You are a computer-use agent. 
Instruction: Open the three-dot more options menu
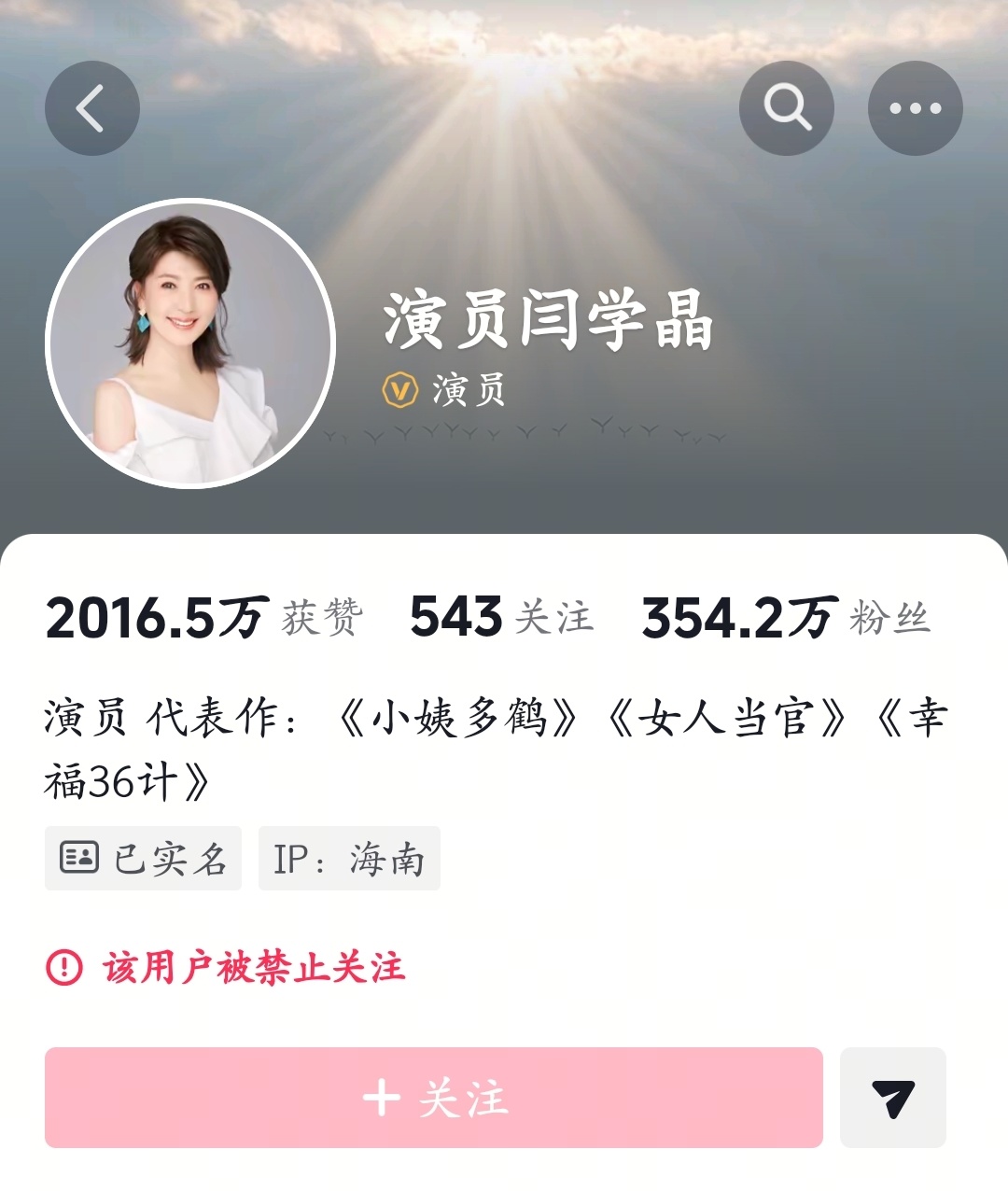(x=915, y=108)
